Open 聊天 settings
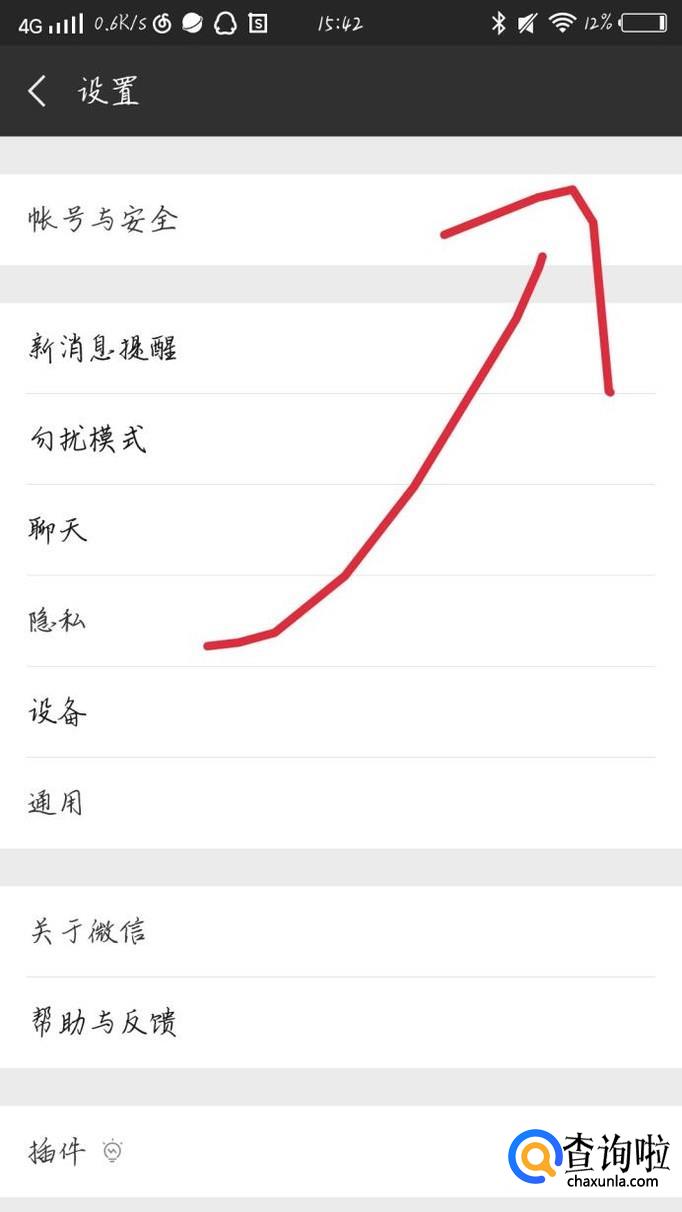This screenshot has width=682, height=1212. click(58, 530)
